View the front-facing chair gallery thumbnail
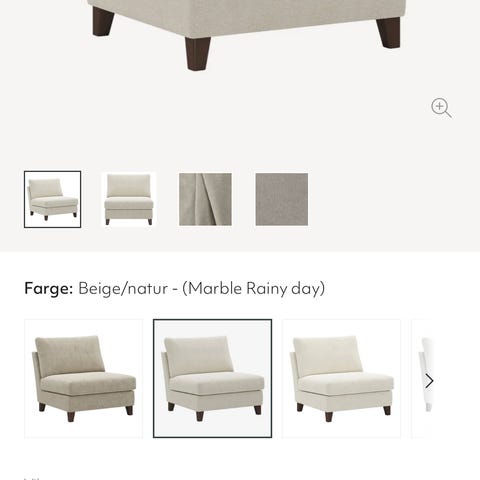 (x=129, y=199)
